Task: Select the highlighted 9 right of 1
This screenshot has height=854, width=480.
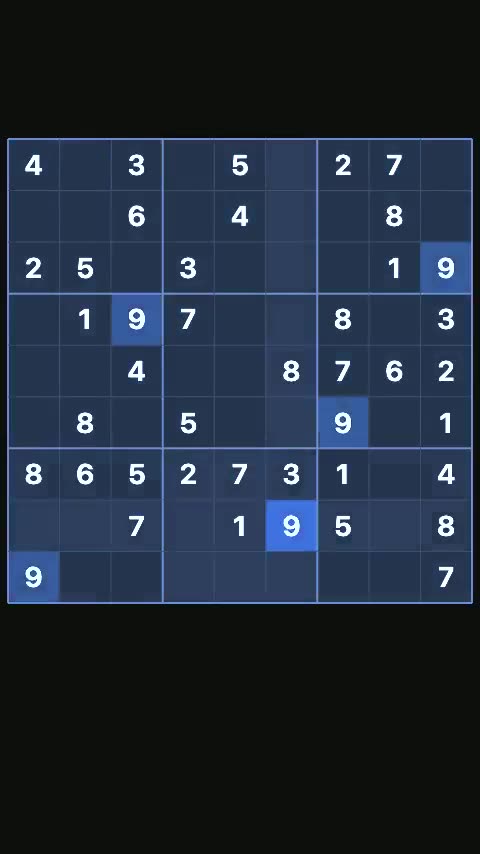Action: pos(446,267)
